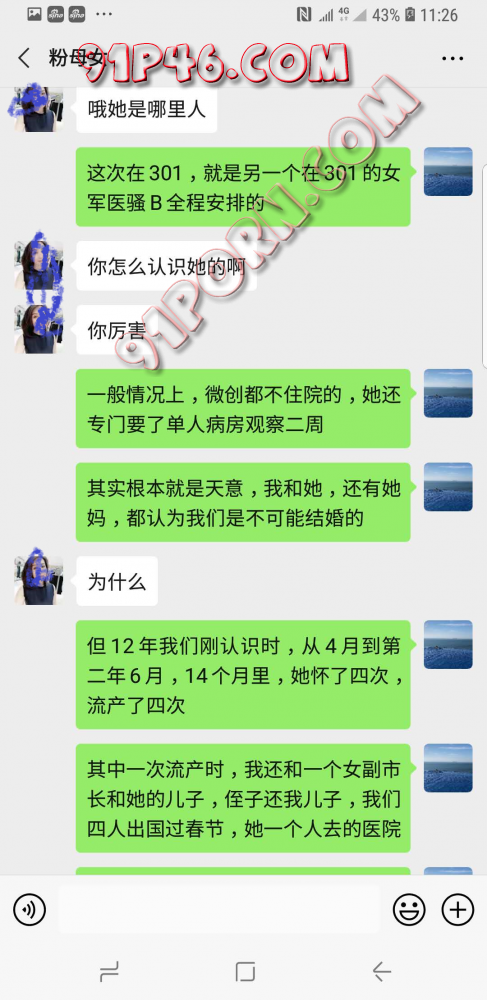This screenshot has width=487, height=1000.
Task: Open the plus attachment menu
Action: point(458,909)
